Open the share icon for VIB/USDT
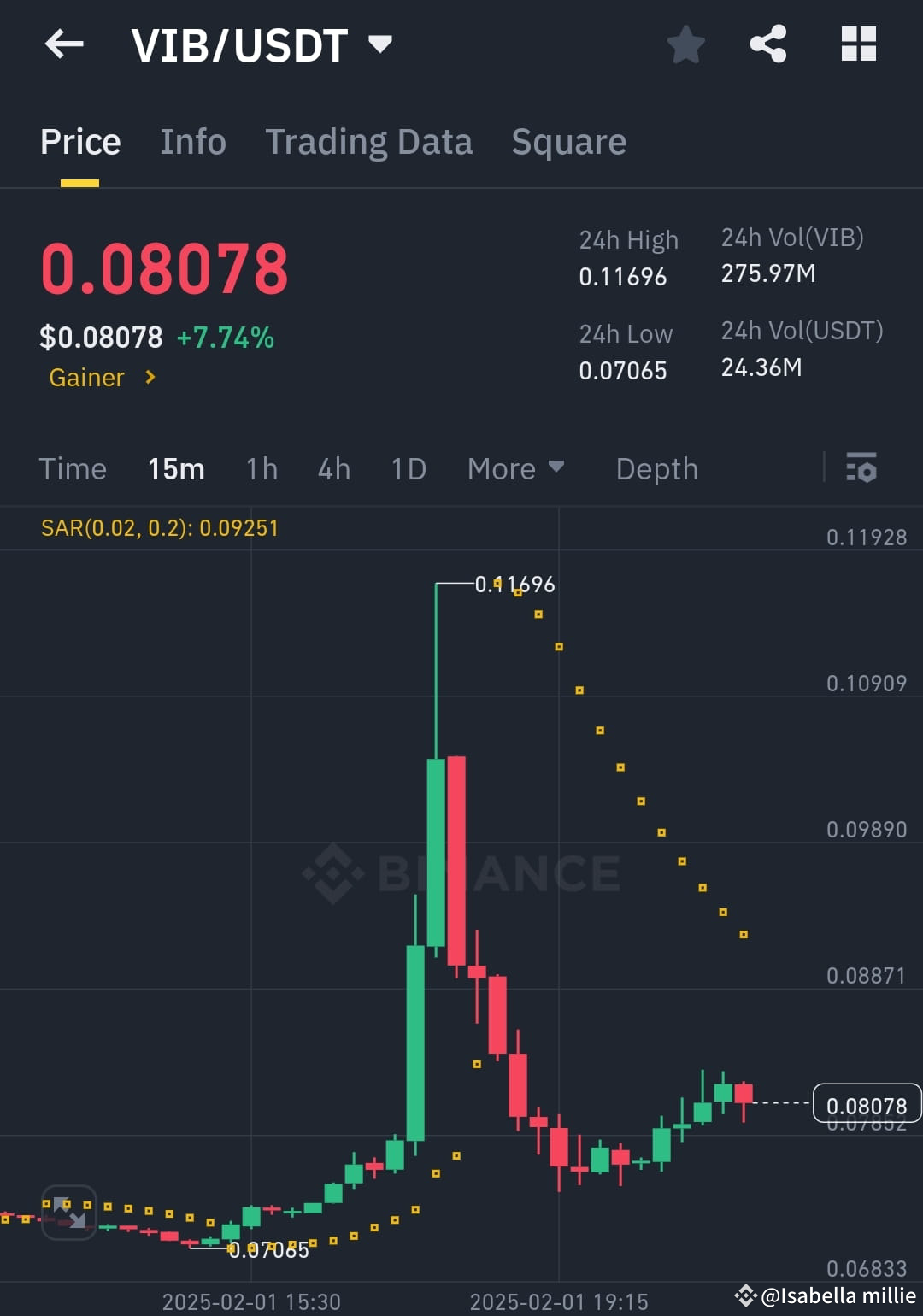Image resolution: width=923 pixels, height=1316 pixels. click(767, 46)
